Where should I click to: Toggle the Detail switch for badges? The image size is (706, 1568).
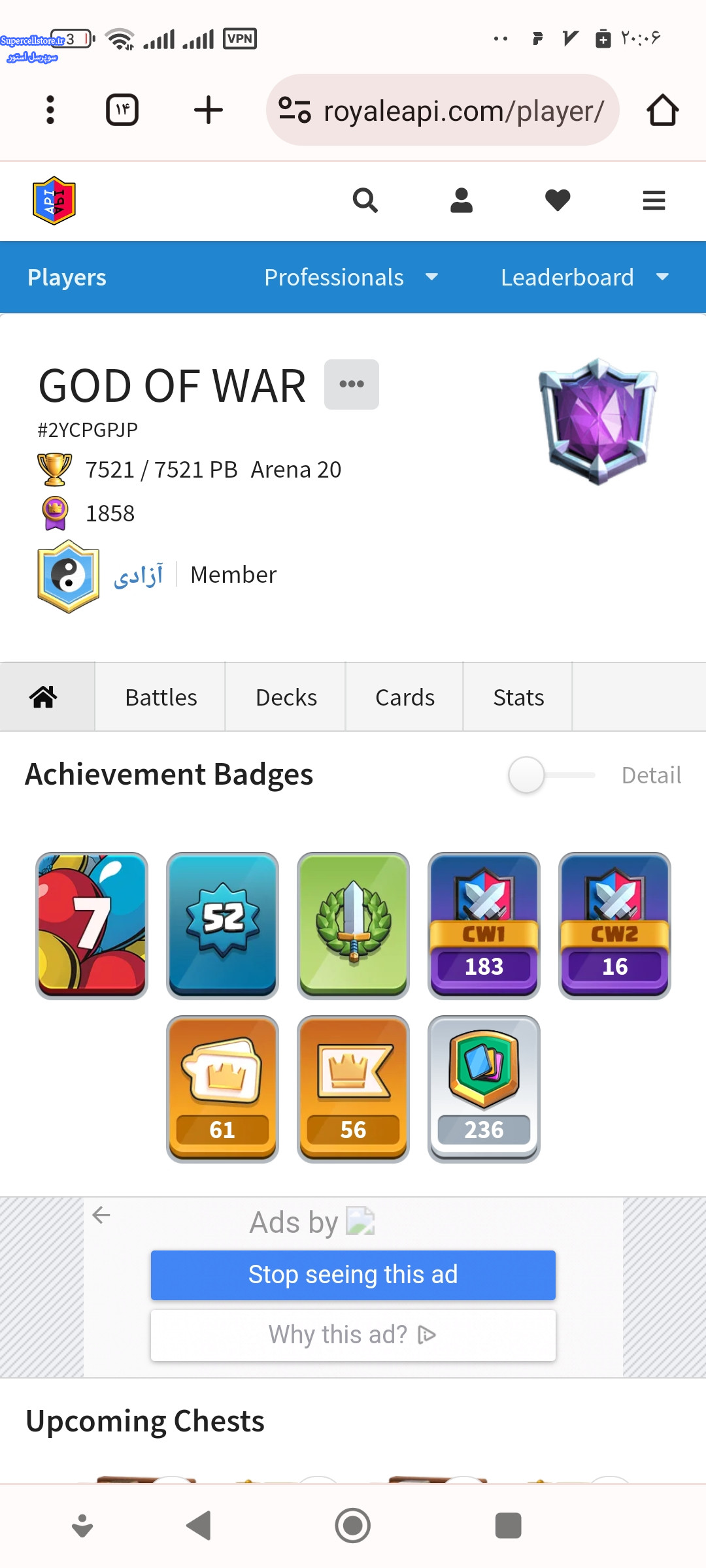coord(551,775)
